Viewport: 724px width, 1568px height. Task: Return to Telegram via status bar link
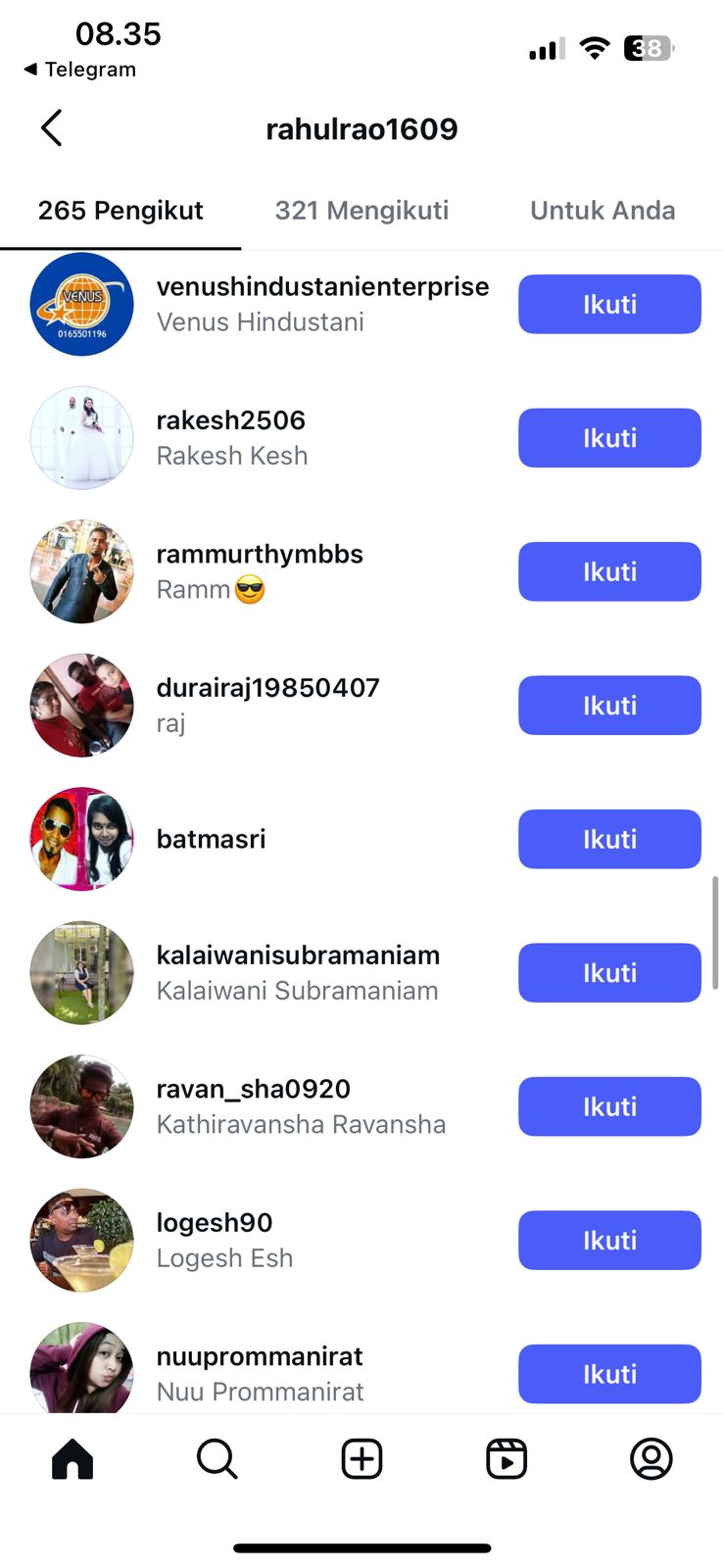tap(80, 70)
